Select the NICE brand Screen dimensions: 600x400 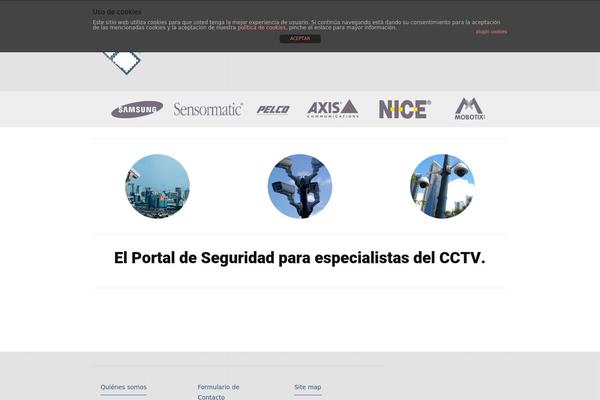pyautogui.click(x=404, y=109)
